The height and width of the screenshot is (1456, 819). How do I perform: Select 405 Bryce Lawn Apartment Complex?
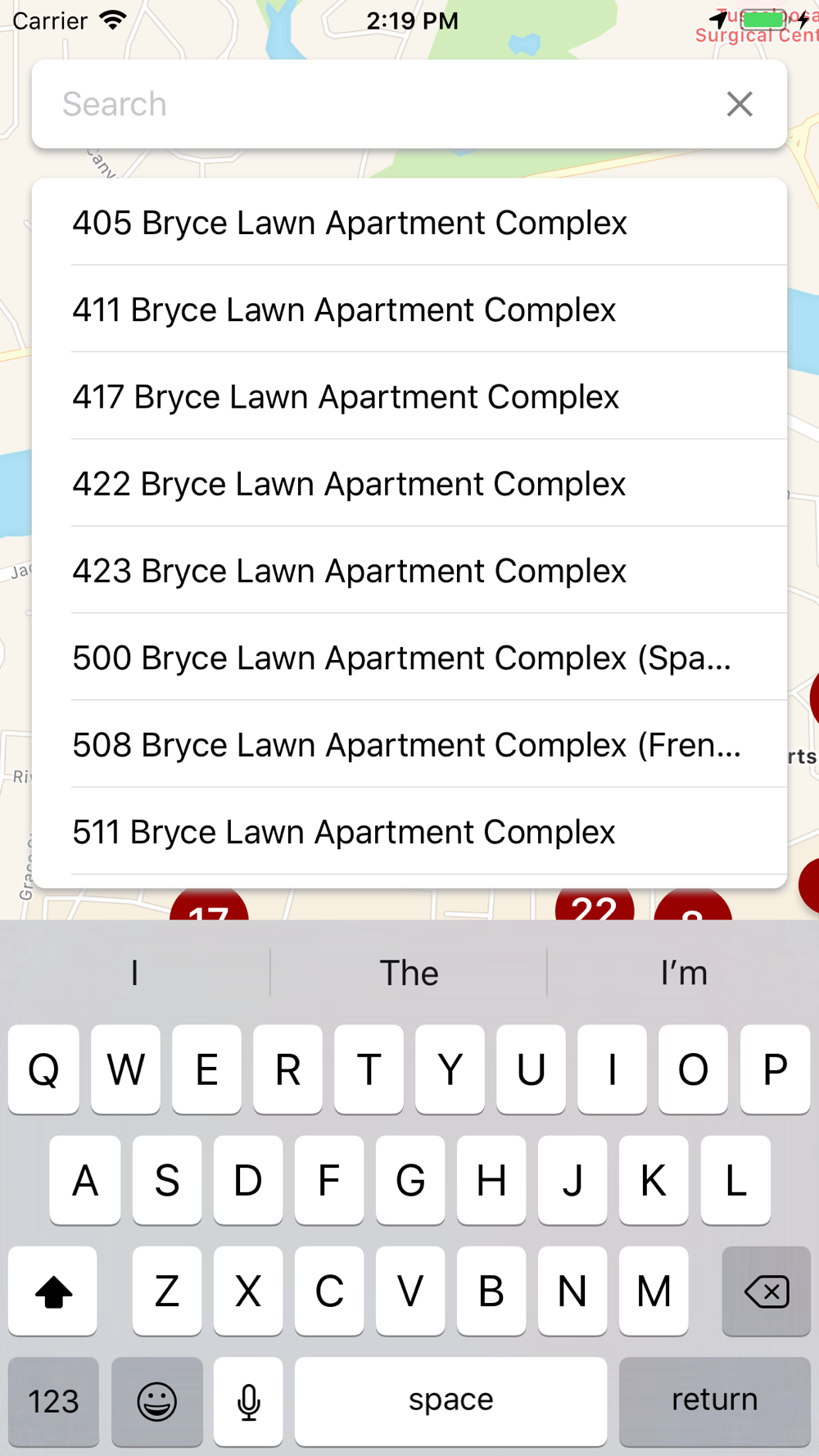[x=409, y=223]
